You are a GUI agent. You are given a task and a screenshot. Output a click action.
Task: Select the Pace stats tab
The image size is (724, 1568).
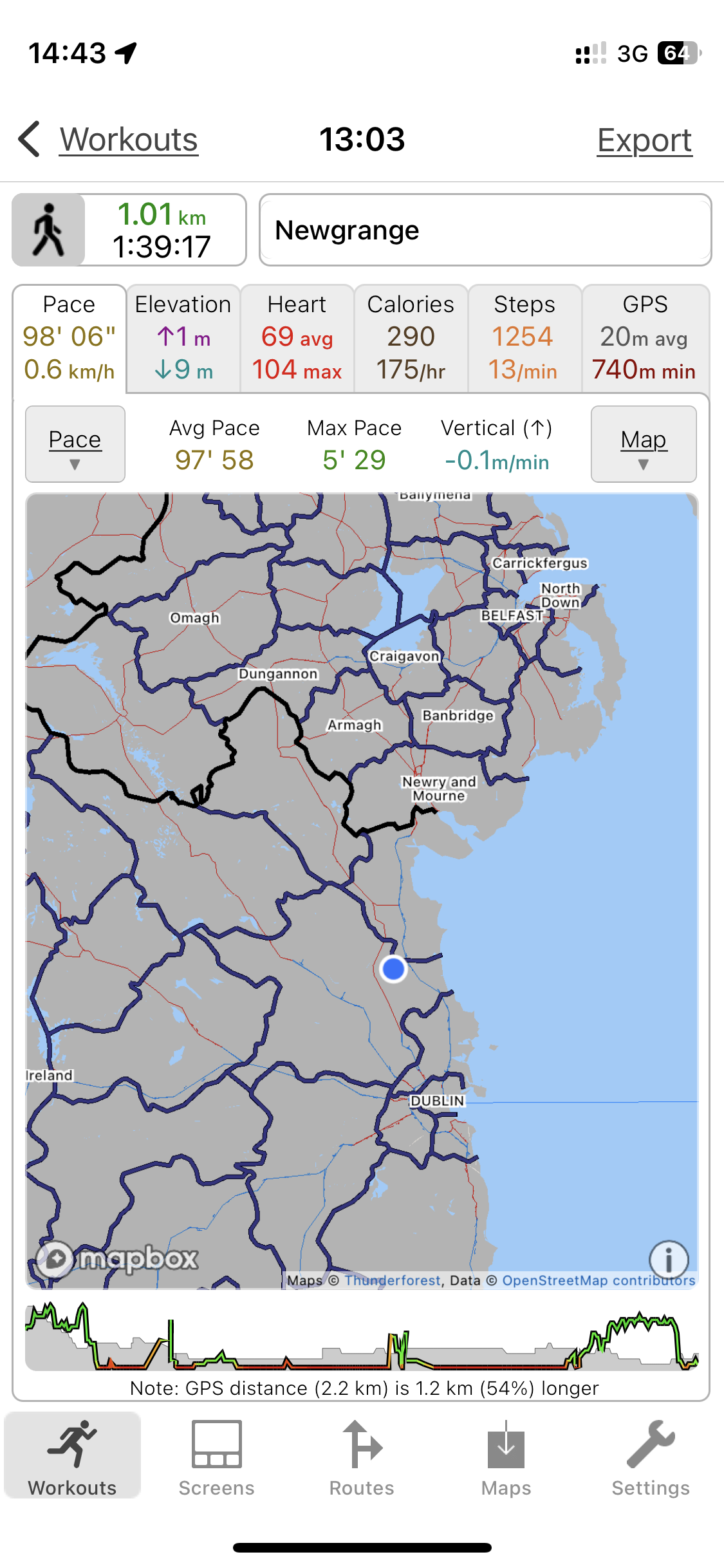tap(70, 338)
